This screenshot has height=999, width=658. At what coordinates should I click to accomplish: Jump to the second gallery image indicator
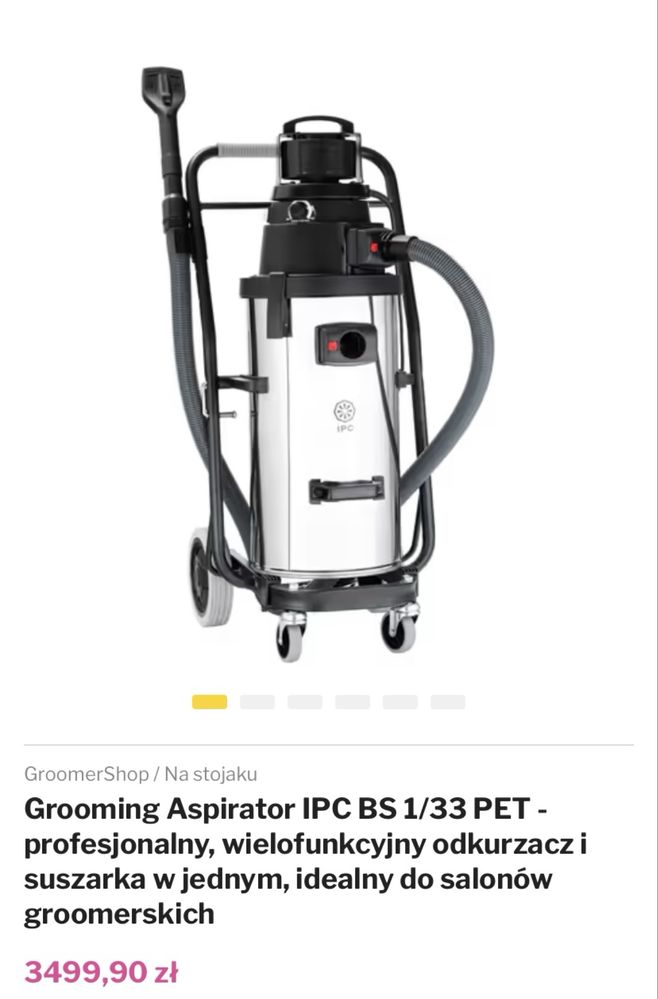(x=257, y=702)
